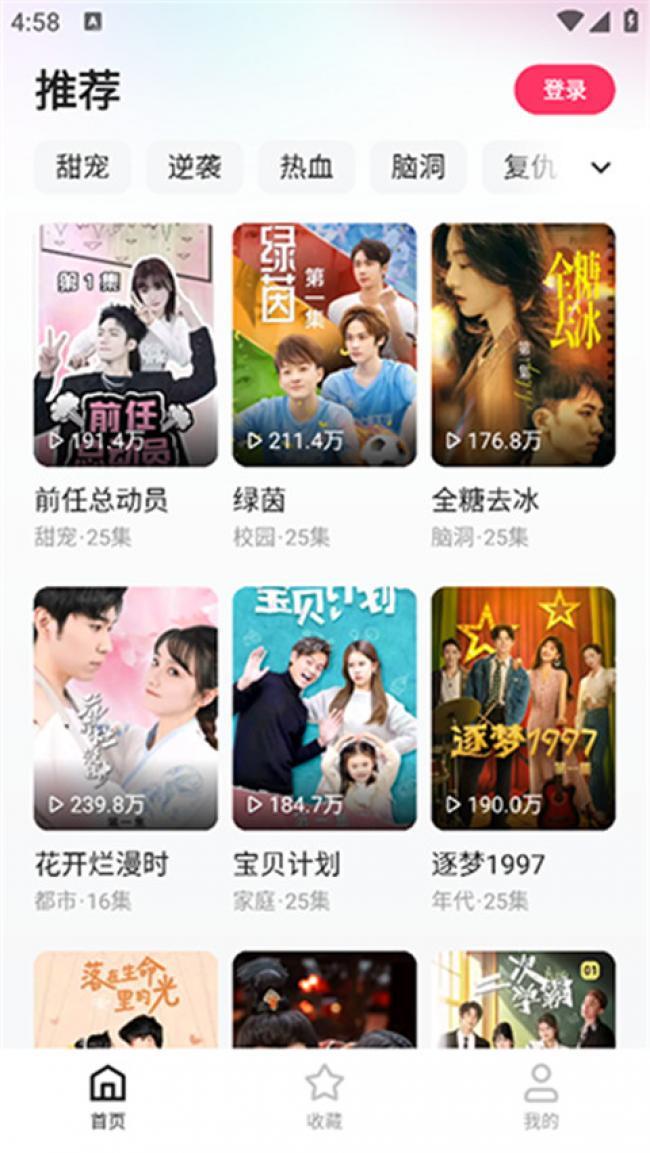Go to the 我的 profile tab
The width and height of the screenshot is (650, 1153).
(541, 1097)
